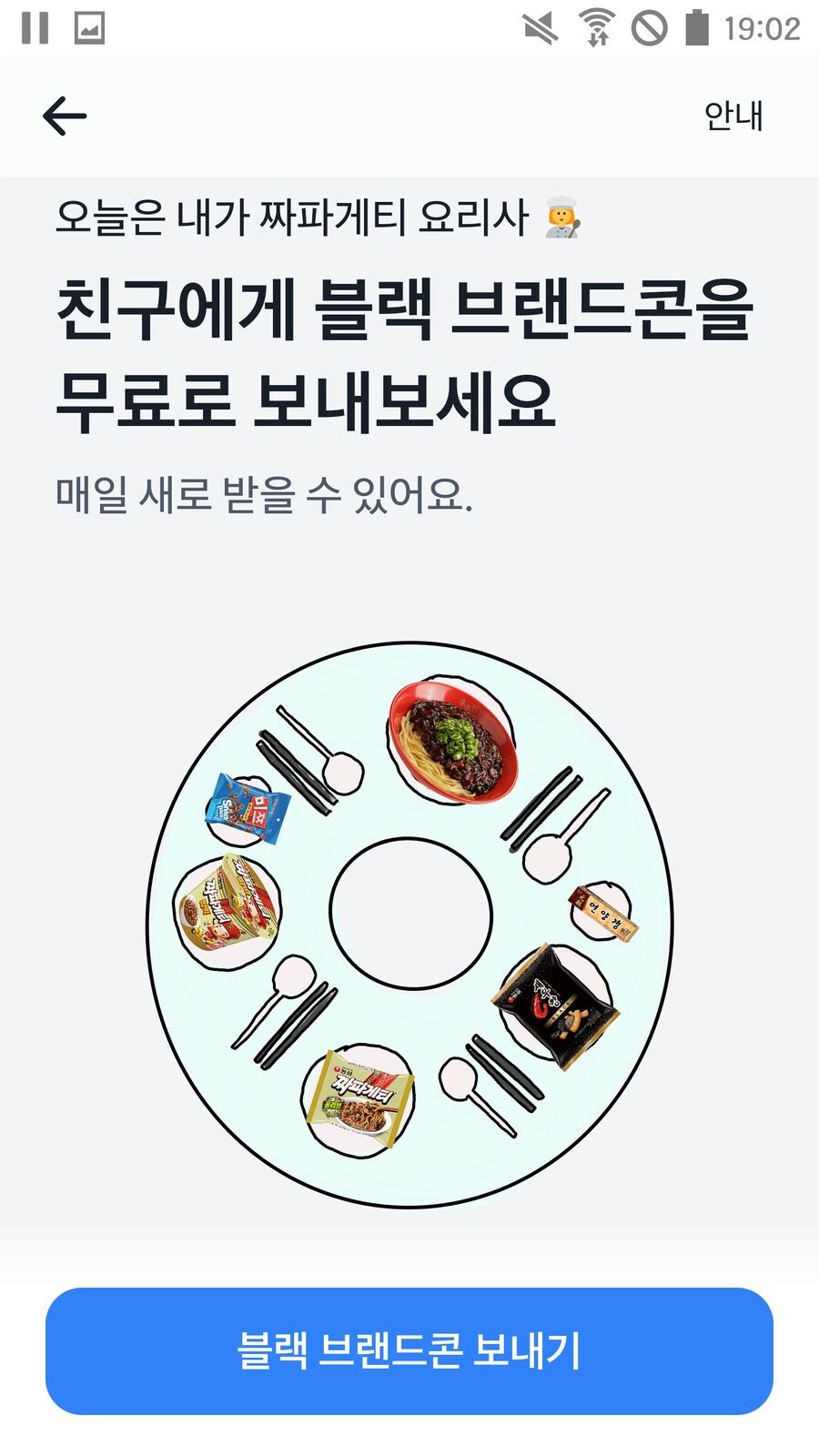Tap the pause icon in the status bar
Screen dimensions: 819x1456
[36, 25]
